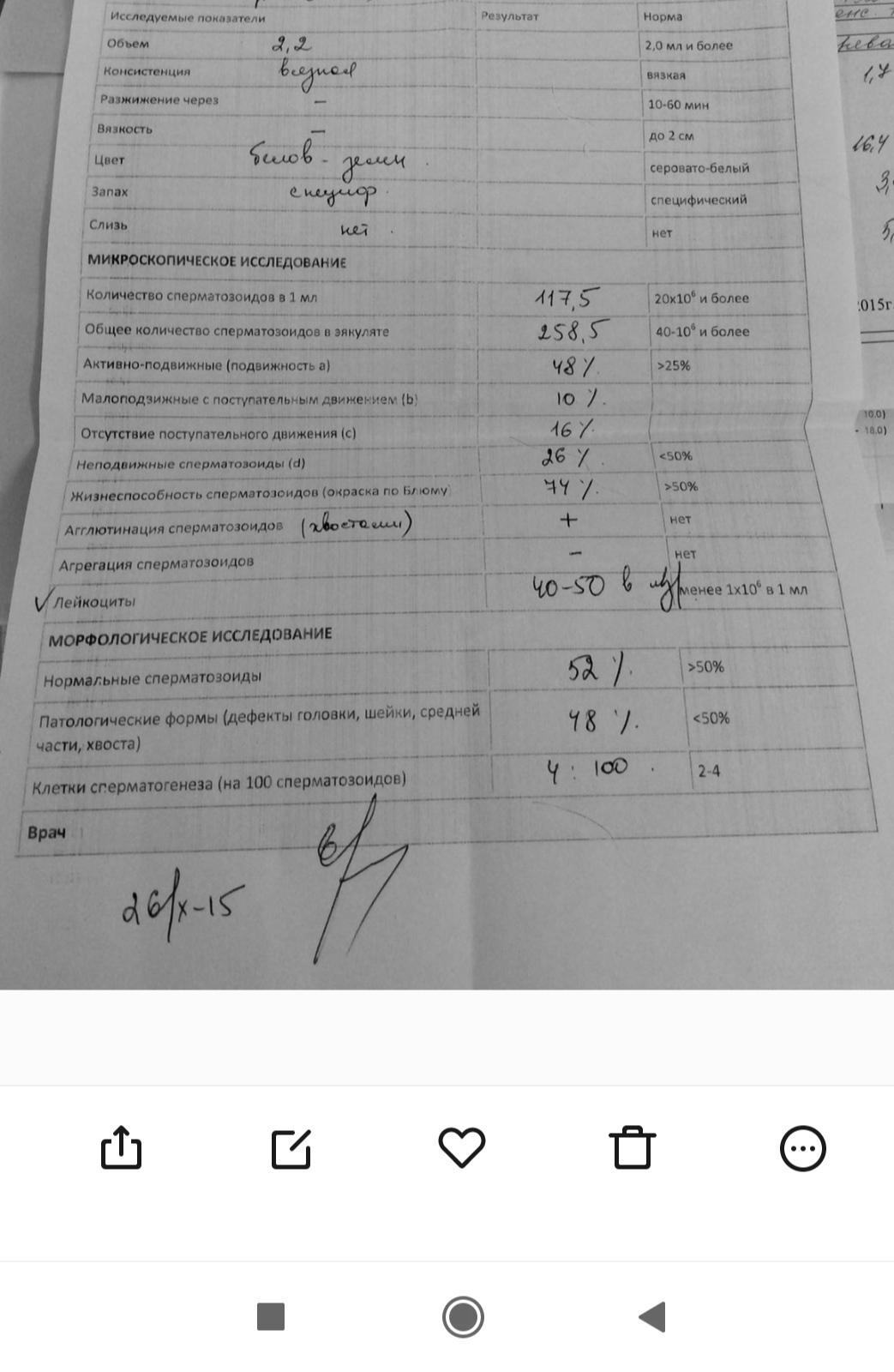Mark photo as favorite

pos(462,1147)
